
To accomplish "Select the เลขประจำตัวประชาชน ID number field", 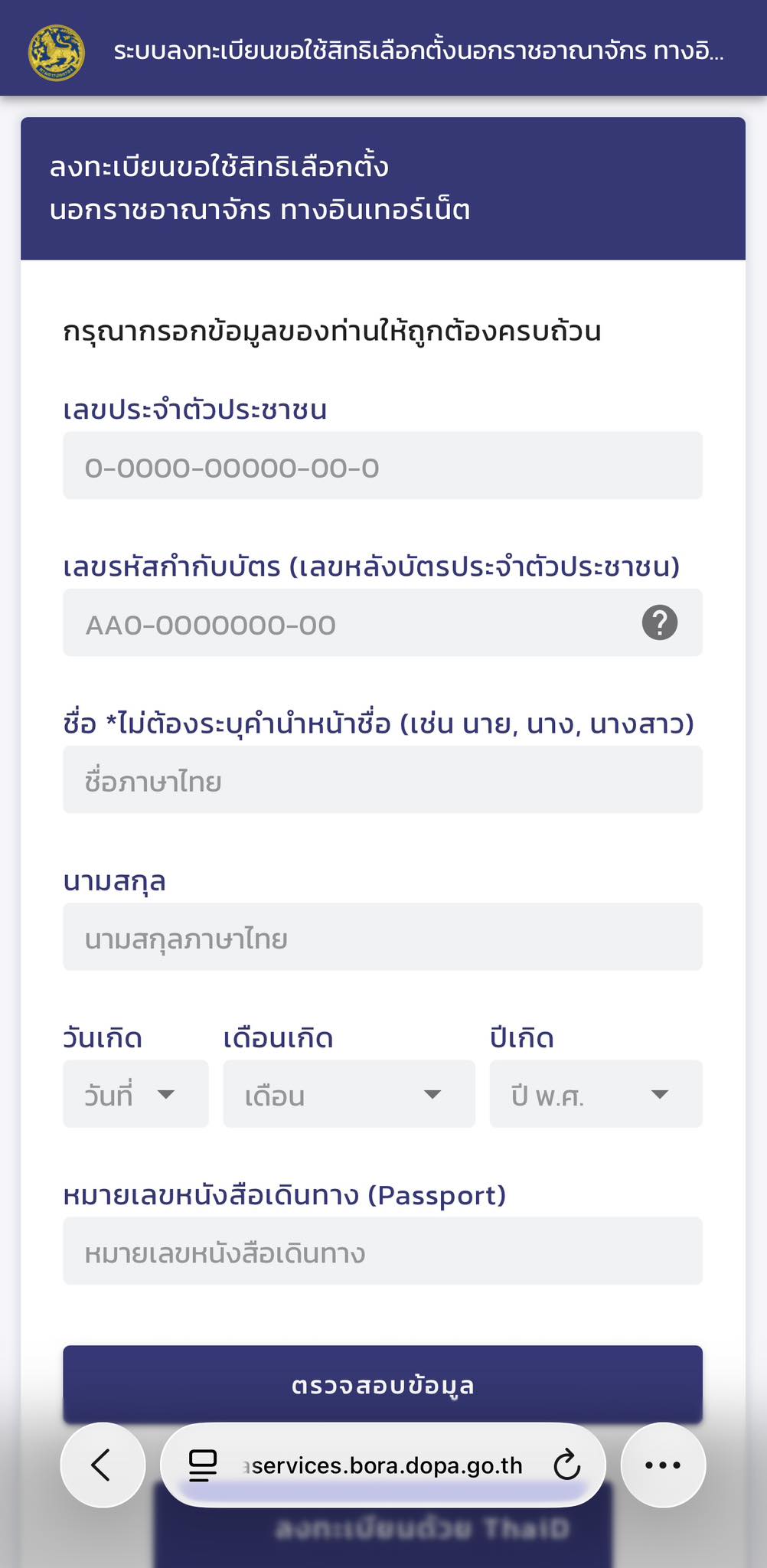I will coord(383,465).
